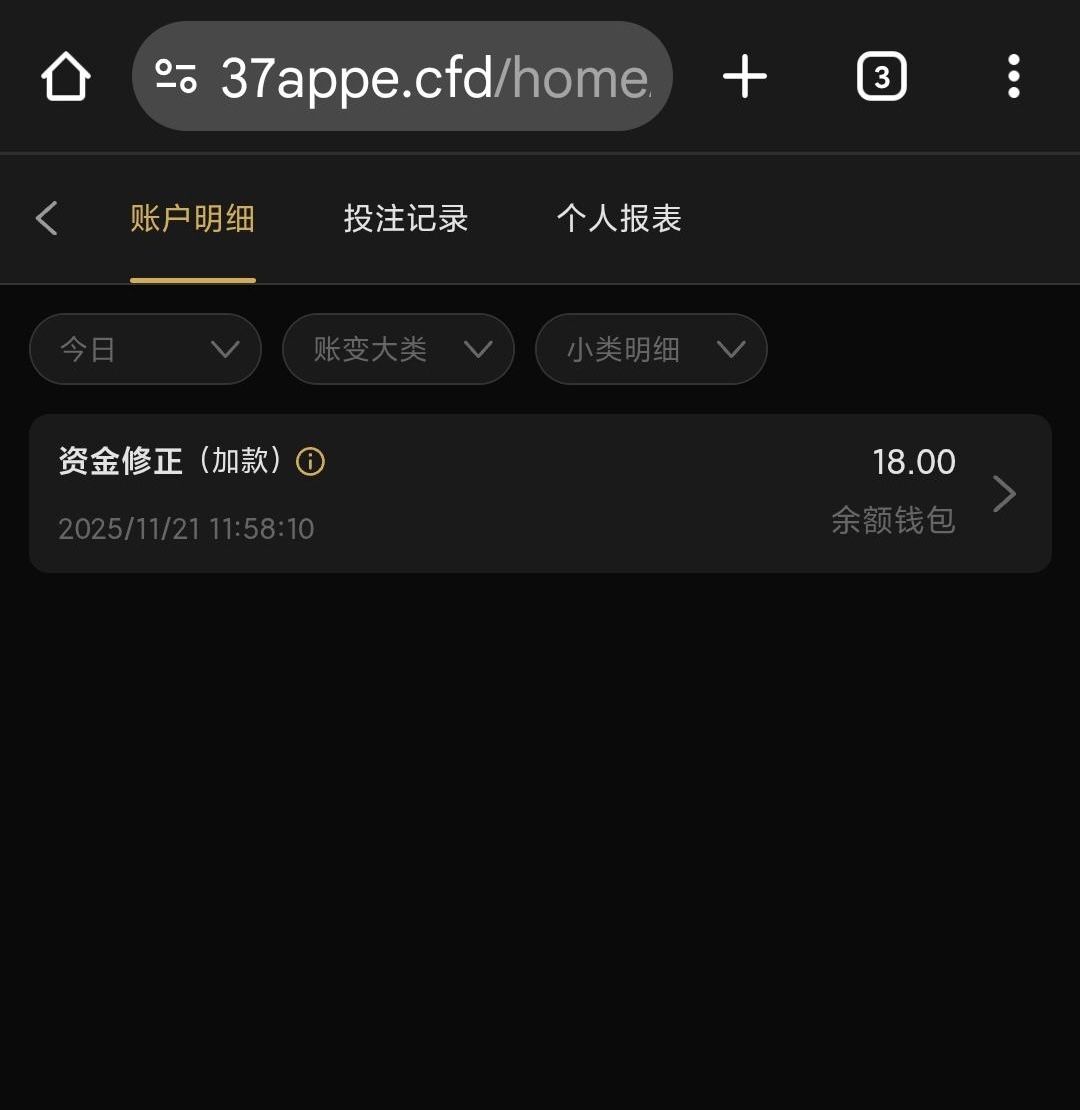Expand the 今日 date filter
This screenshot has height=1110, width=1080.
click(x=145, y=349)
